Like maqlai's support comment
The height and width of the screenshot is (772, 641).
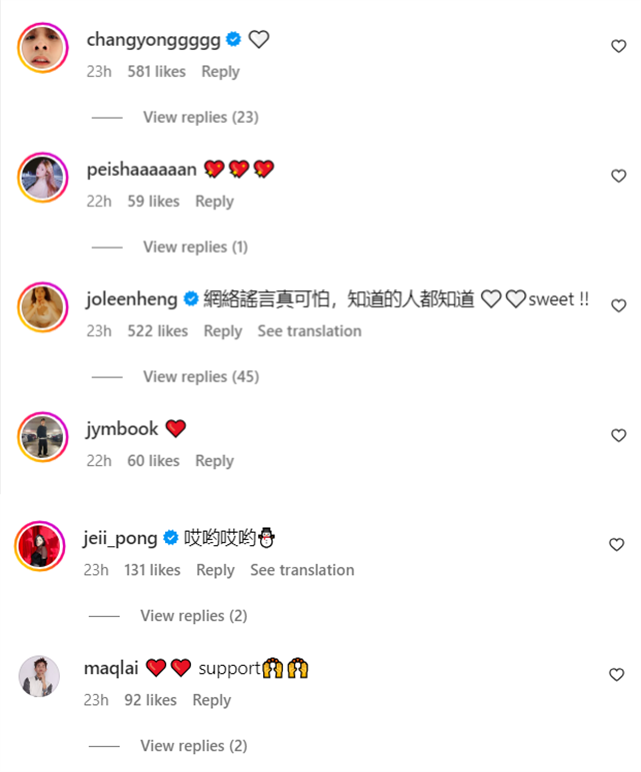point(617,675)
